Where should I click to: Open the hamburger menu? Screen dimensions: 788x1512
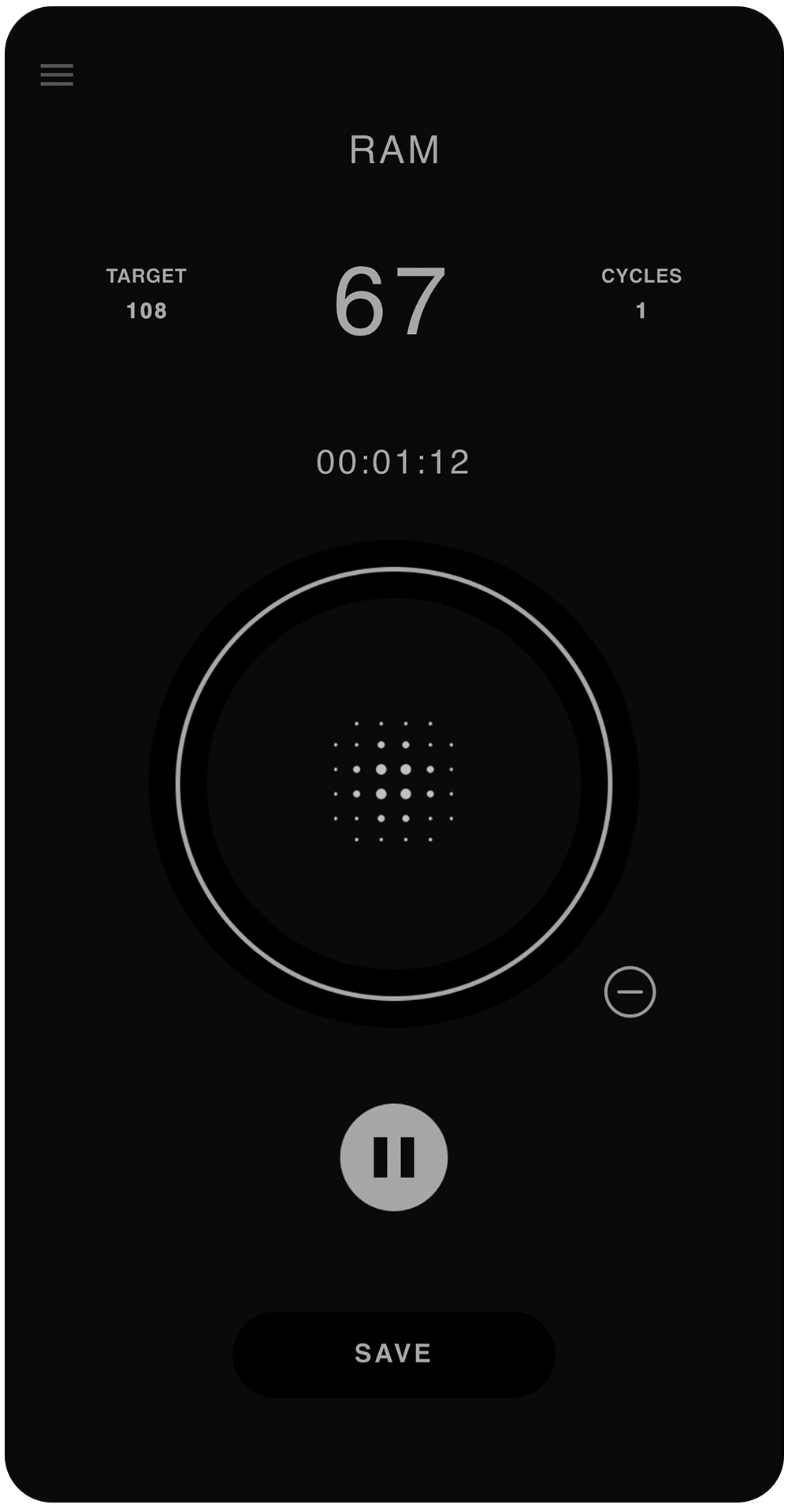57,75
